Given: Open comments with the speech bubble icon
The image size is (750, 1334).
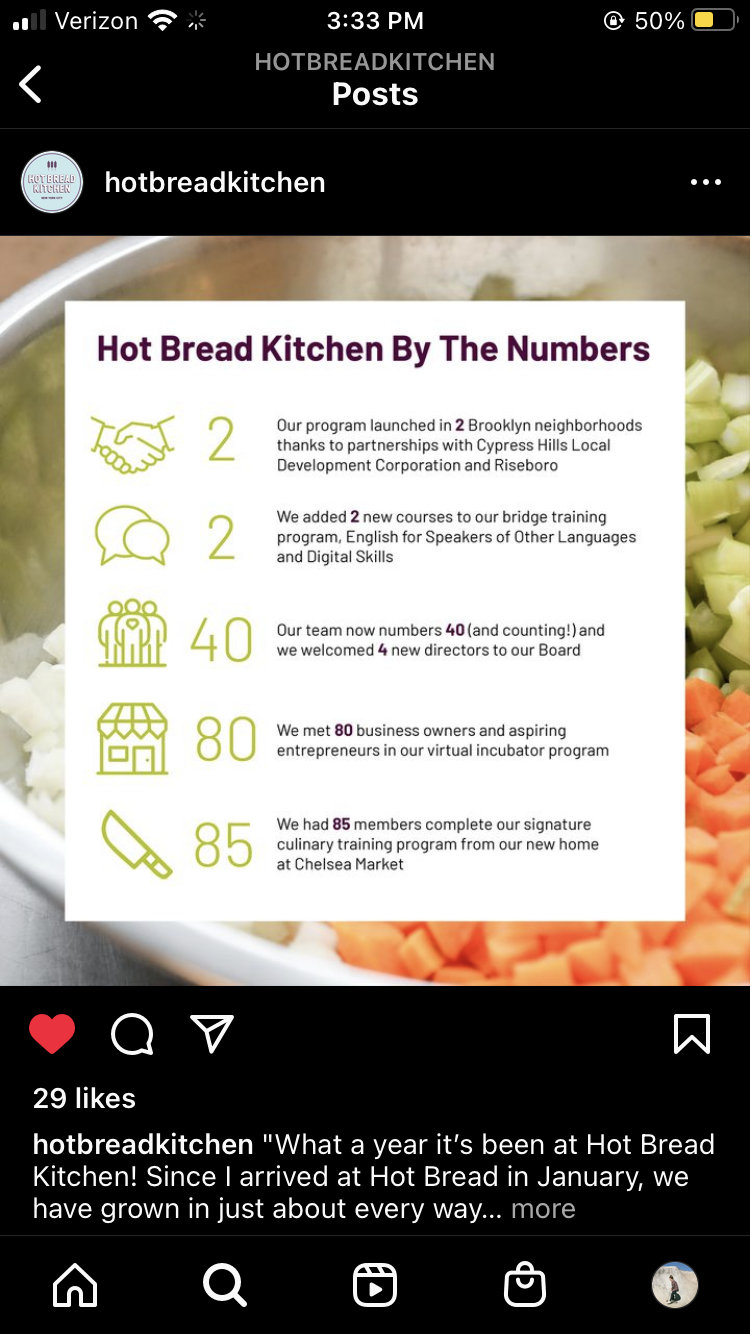Looking at the screenshot, I should click(x=132, y=1034).
